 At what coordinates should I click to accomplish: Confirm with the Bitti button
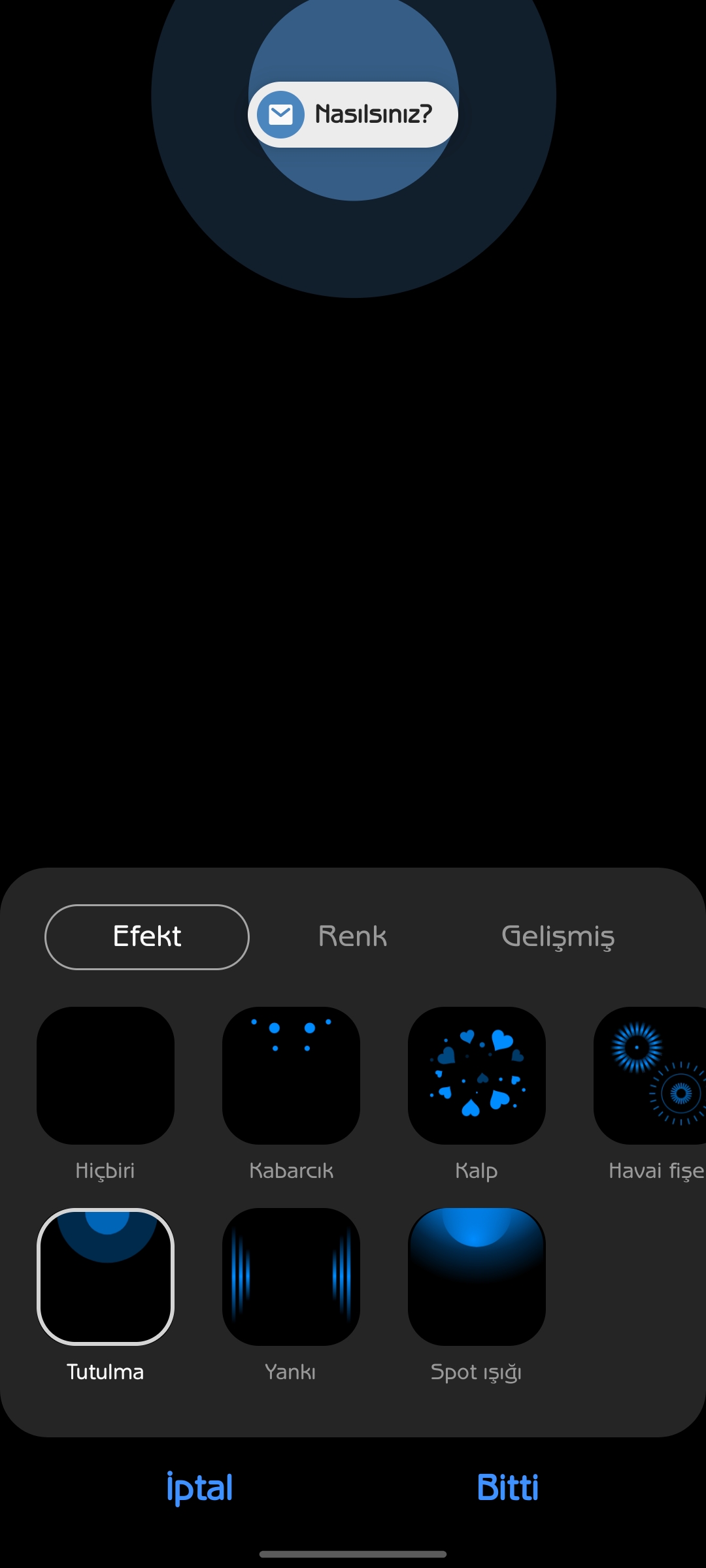[507, 1488]
